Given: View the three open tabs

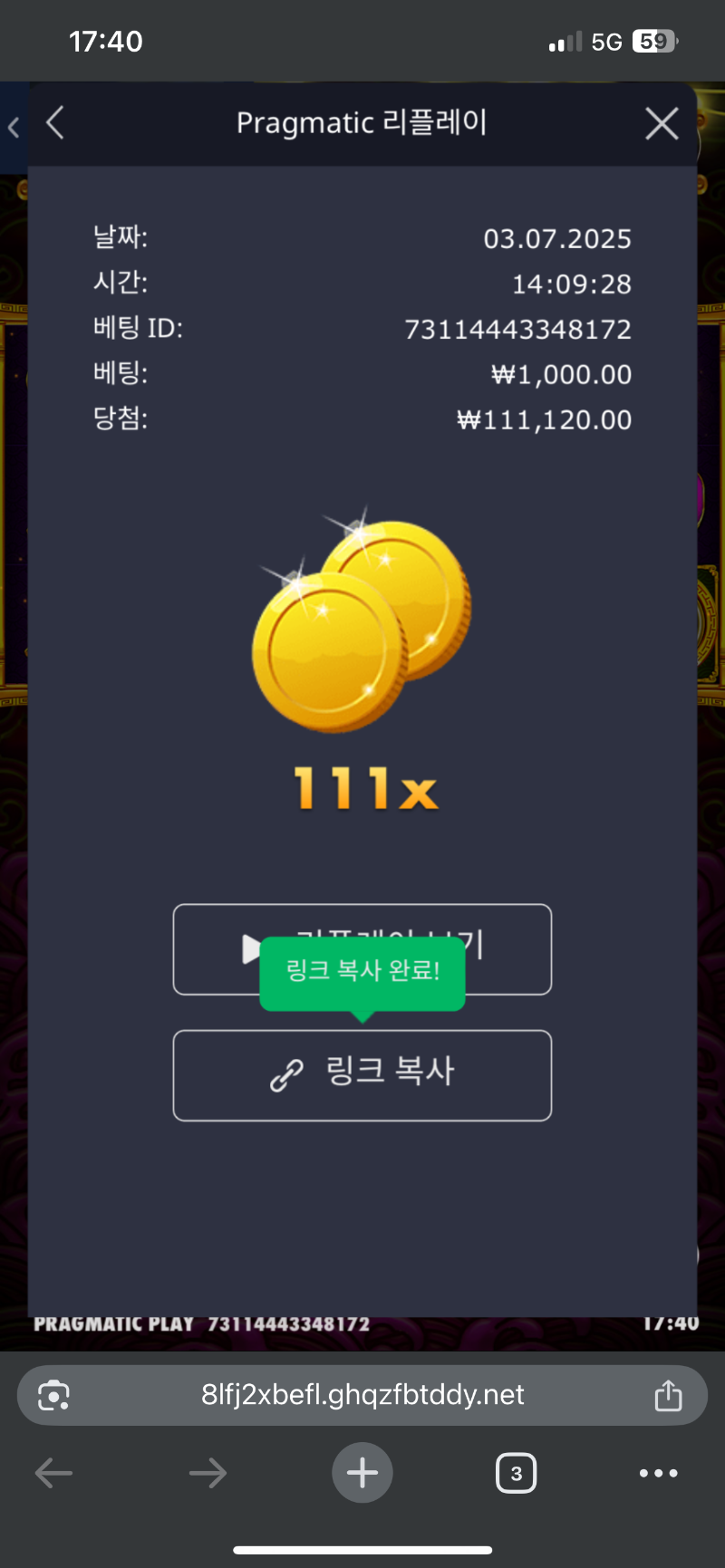Looking at the screenshot, I should (516, 1473).
